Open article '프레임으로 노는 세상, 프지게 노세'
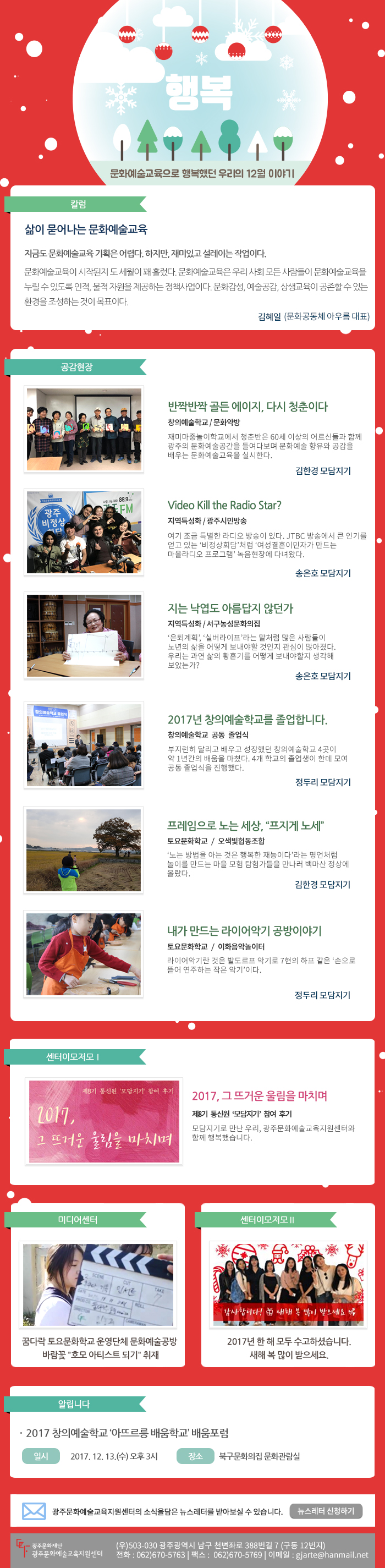The height and width of the screenshot is (1568, 385). click(246, 825)
